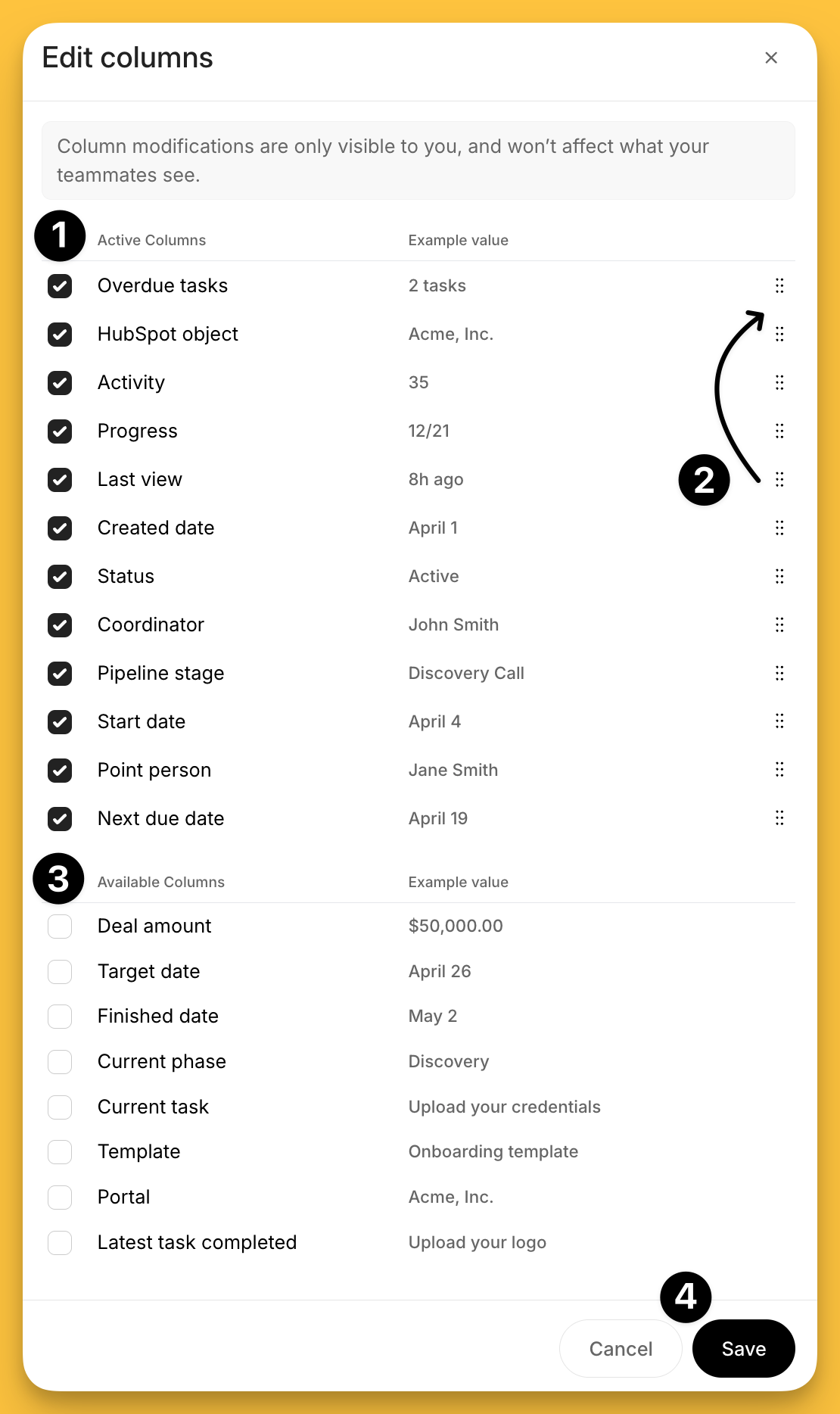Image resolution: width=840 pixels, height=1414 pixels.
Task: Save the column settings
Action: coord(743,1349)
